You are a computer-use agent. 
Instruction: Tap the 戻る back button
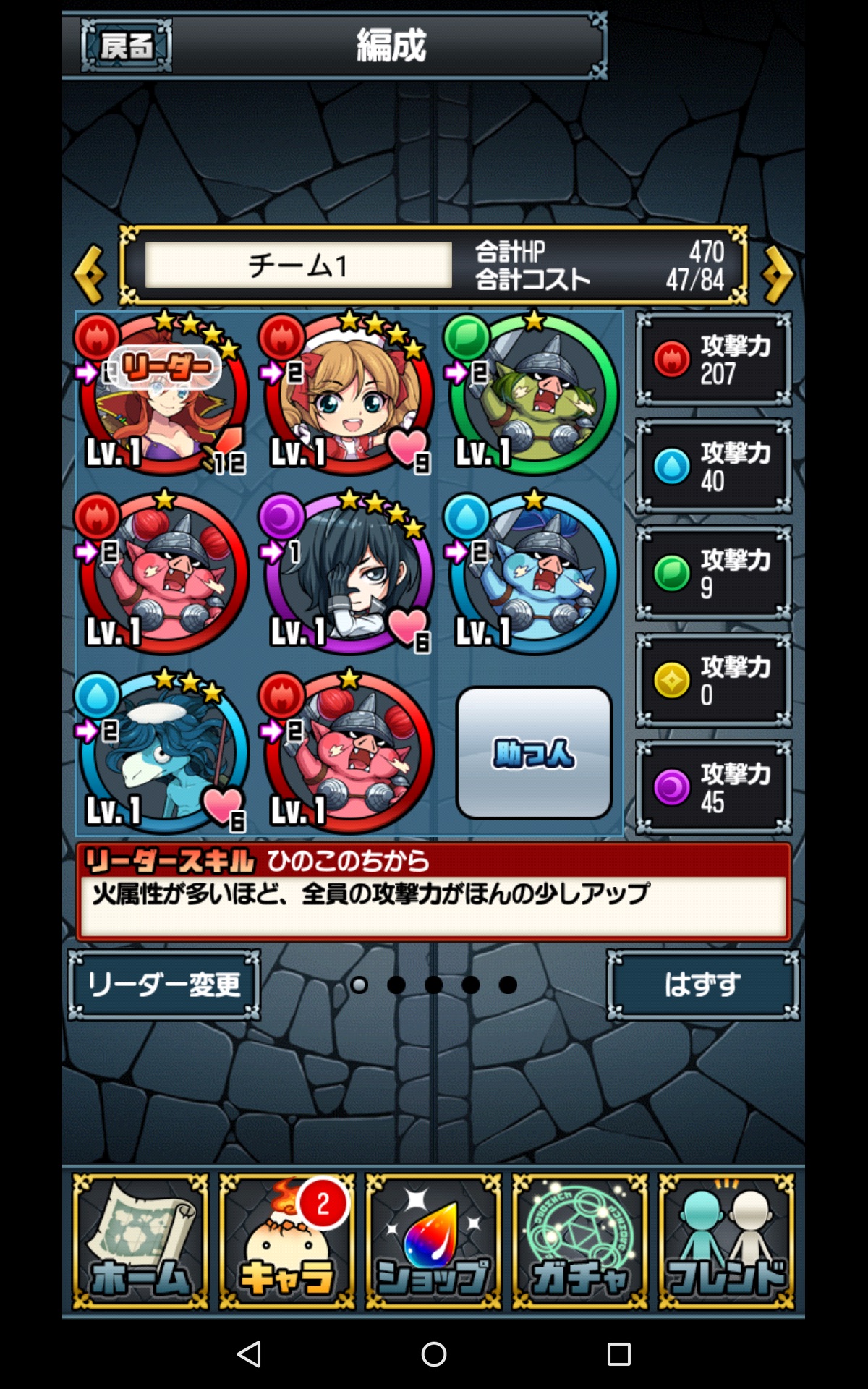(127, 46)
